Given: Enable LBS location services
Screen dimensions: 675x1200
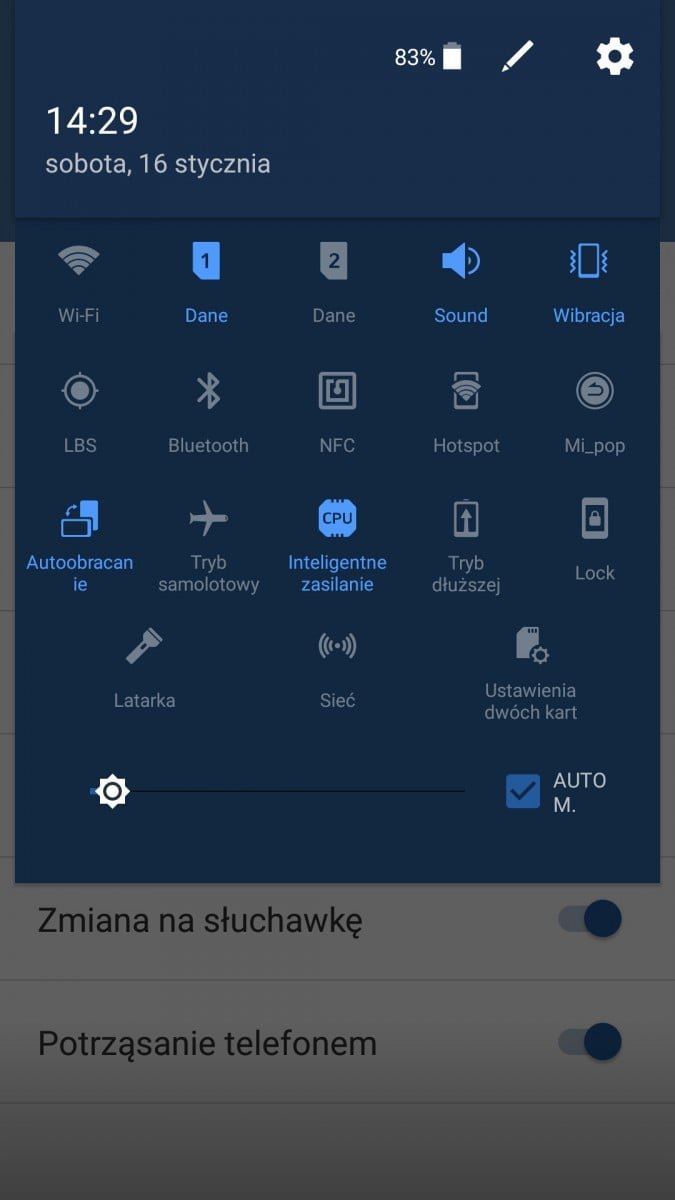Looking at the screenshot, I should (x=80, y=391).
